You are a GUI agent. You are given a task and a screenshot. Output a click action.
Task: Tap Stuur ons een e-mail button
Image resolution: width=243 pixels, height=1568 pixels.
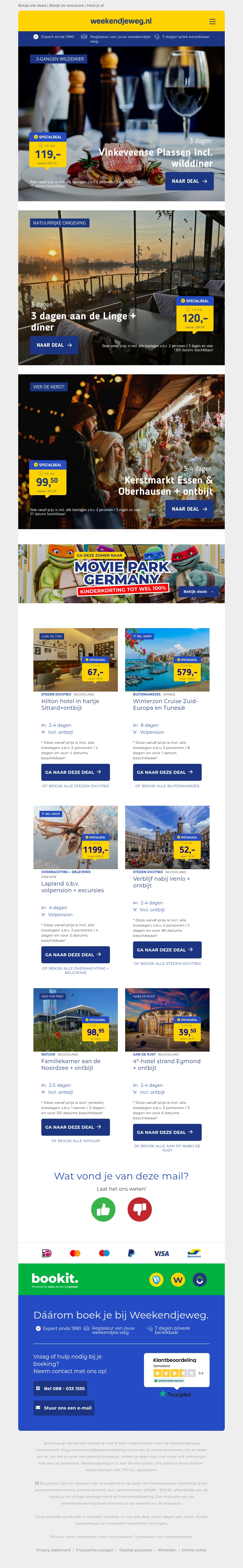(64, 1408)
